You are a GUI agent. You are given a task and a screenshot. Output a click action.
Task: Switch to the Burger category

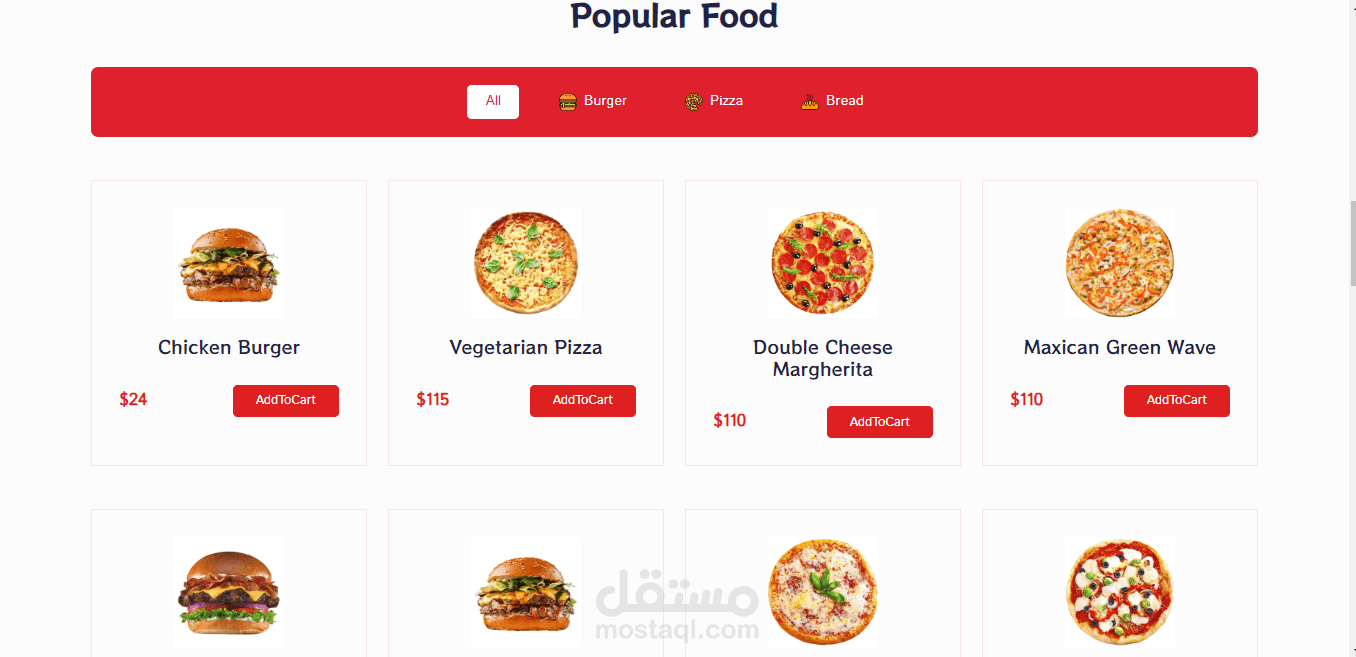tap(593, 101)
